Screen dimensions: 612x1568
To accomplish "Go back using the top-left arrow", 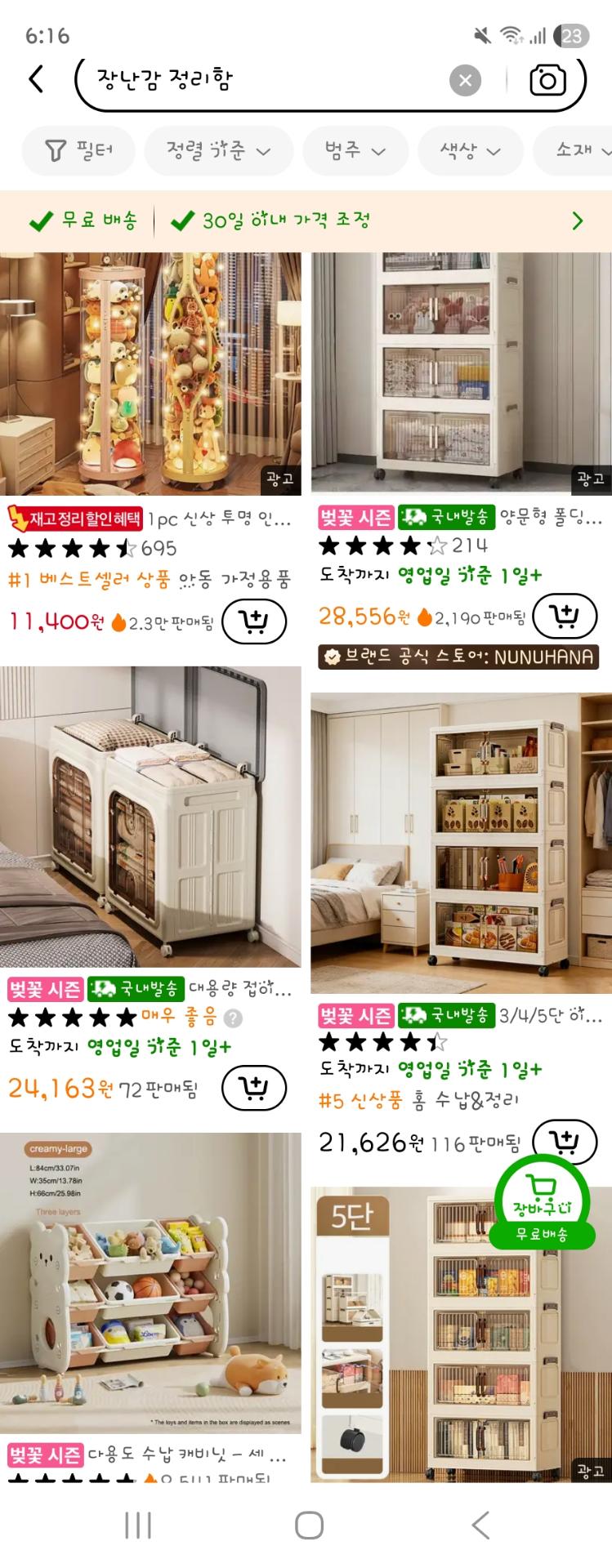I will [x=36, y=79].
